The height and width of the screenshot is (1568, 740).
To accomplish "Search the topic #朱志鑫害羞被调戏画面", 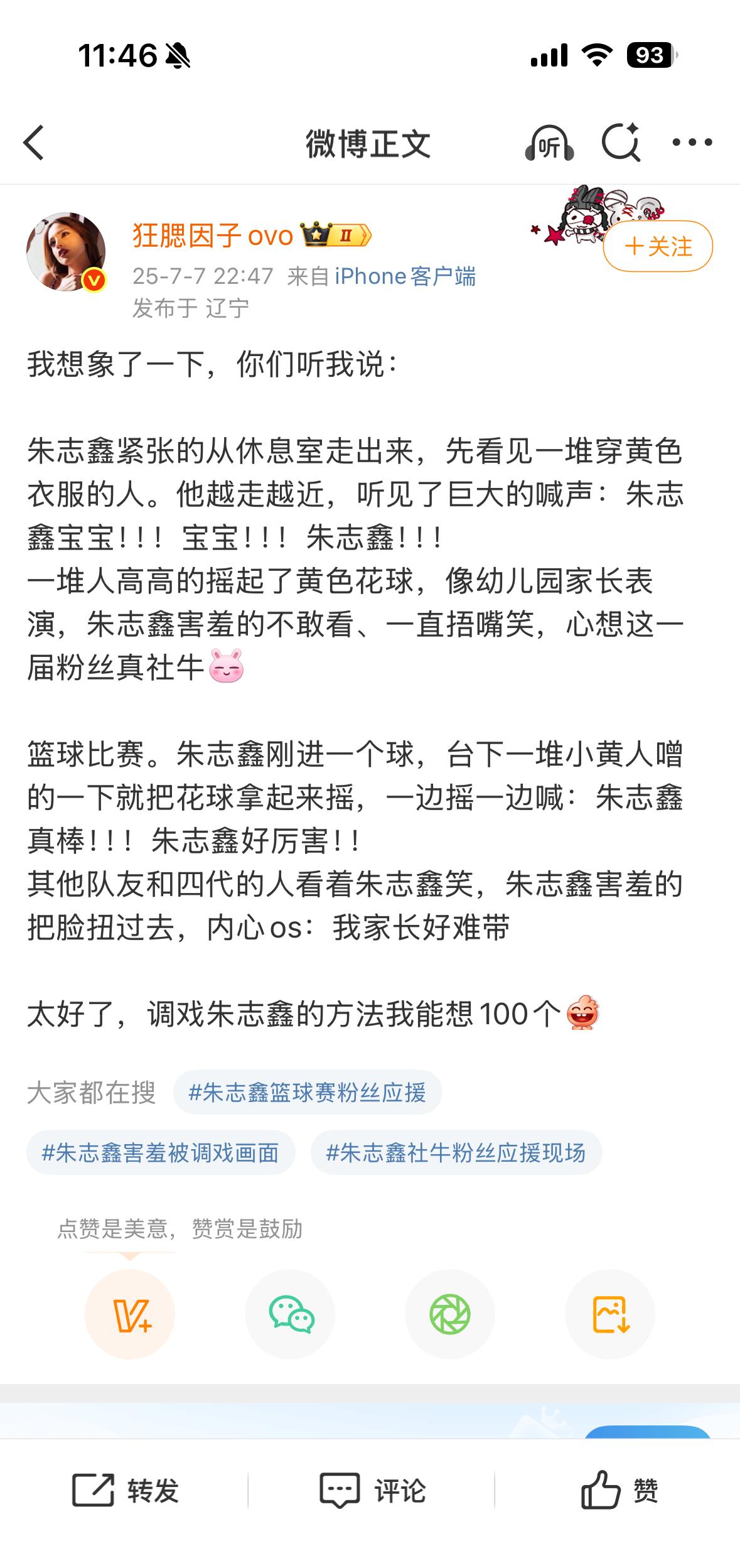I will (x=161, y=1153).
